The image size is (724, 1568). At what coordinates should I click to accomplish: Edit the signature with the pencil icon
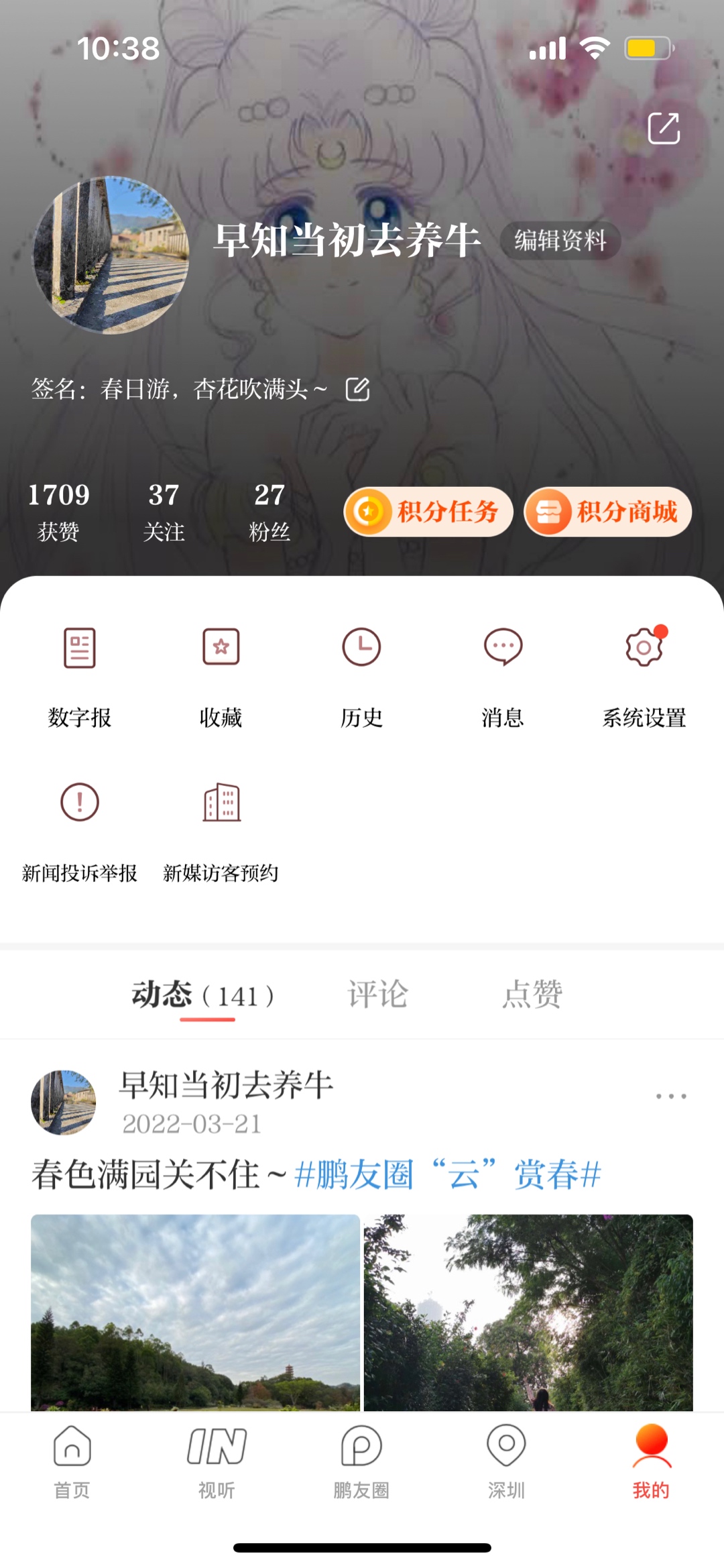tap(357, 389)
